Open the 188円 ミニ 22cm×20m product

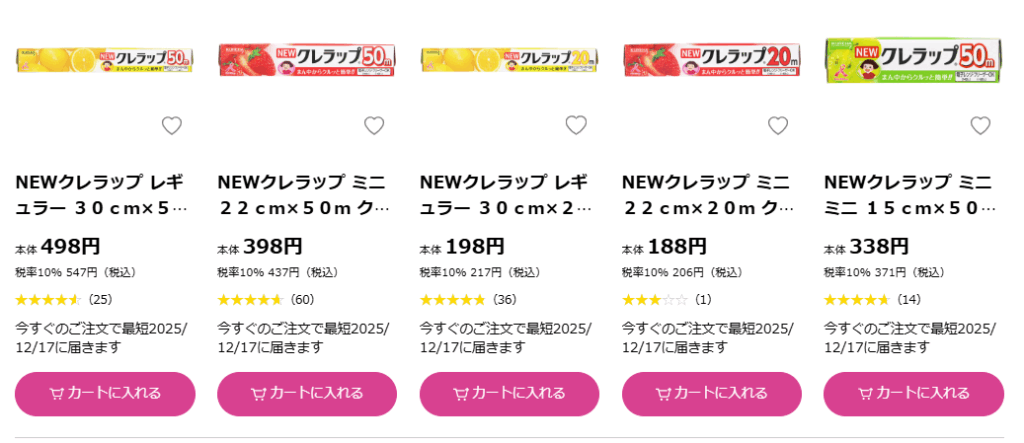[x=708, y=195]
